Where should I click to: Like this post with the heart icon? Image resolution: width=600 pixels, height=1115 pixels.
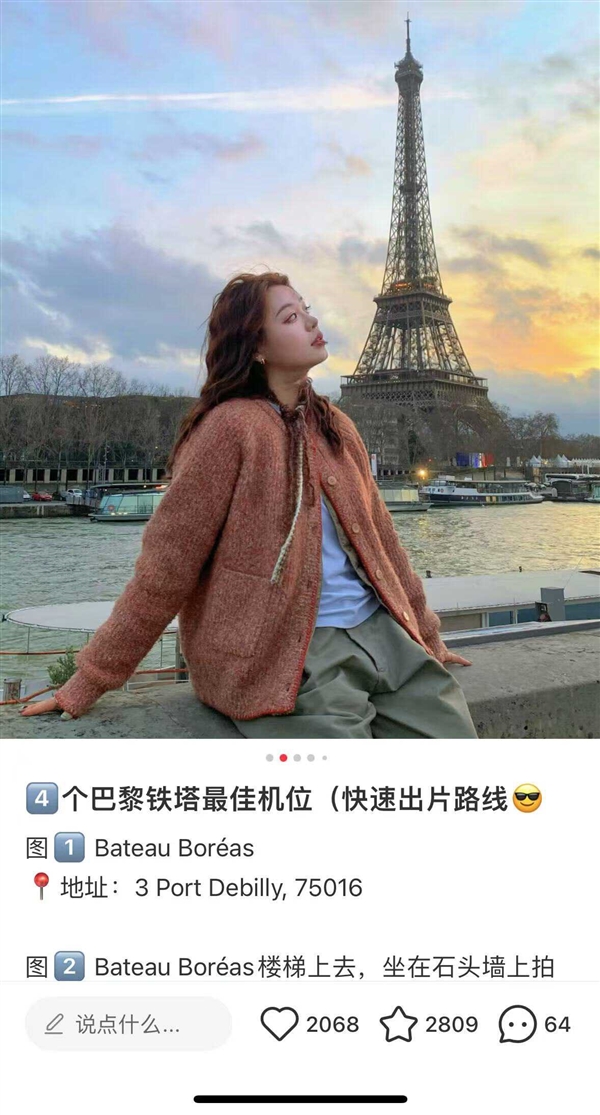pyautogui.click(x=280, y=1024)
